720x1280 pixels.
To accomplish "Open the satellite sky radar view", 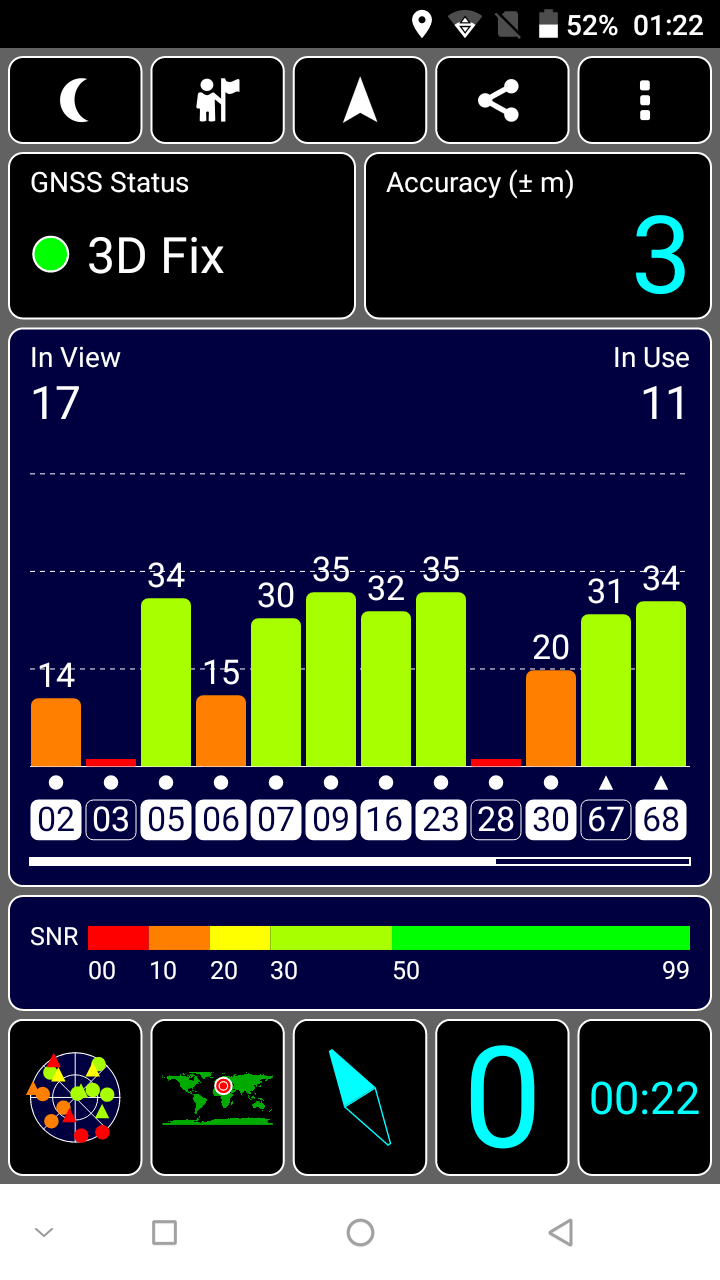I will (x=76, y=1097).
